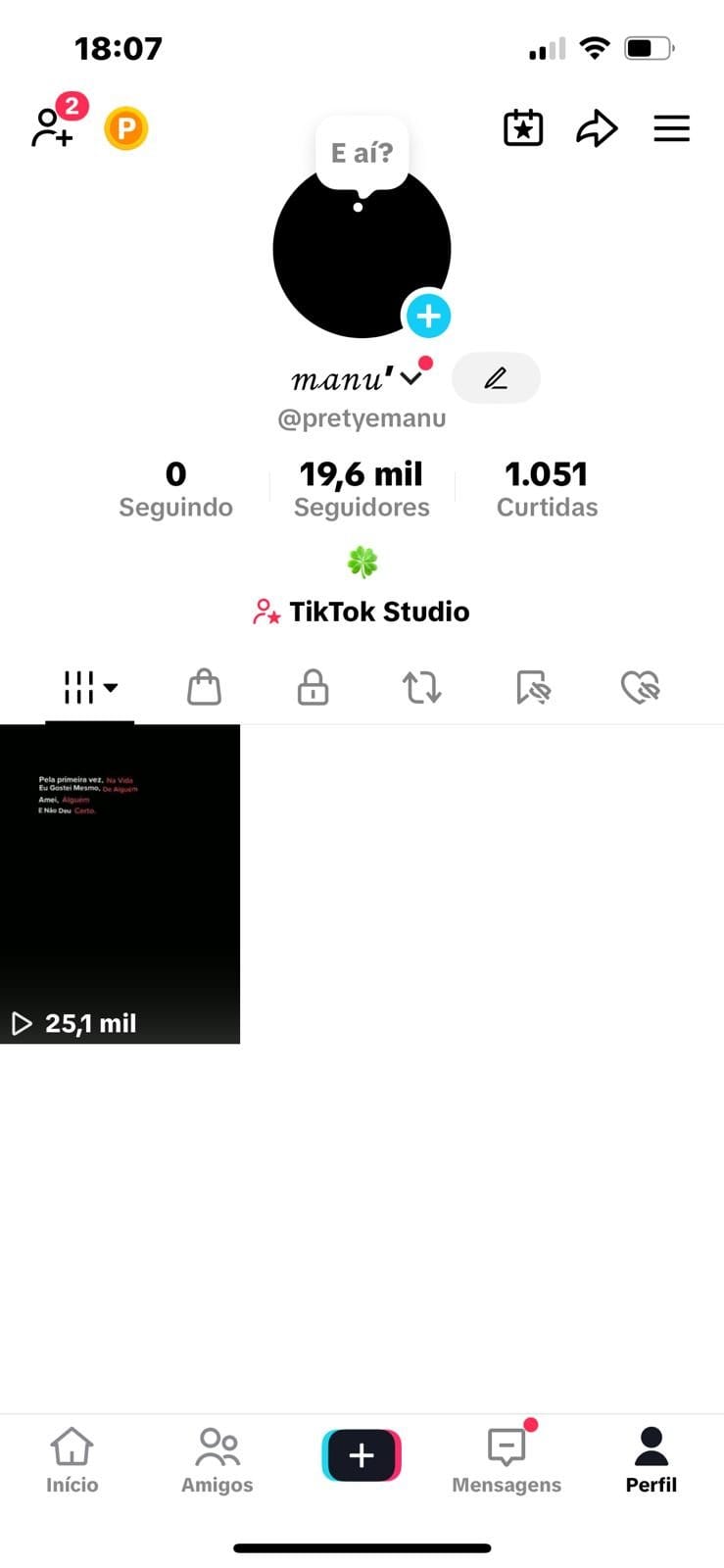724x1568 pixels.
Task: View the Seguindo list
Action: pos(175,489)
